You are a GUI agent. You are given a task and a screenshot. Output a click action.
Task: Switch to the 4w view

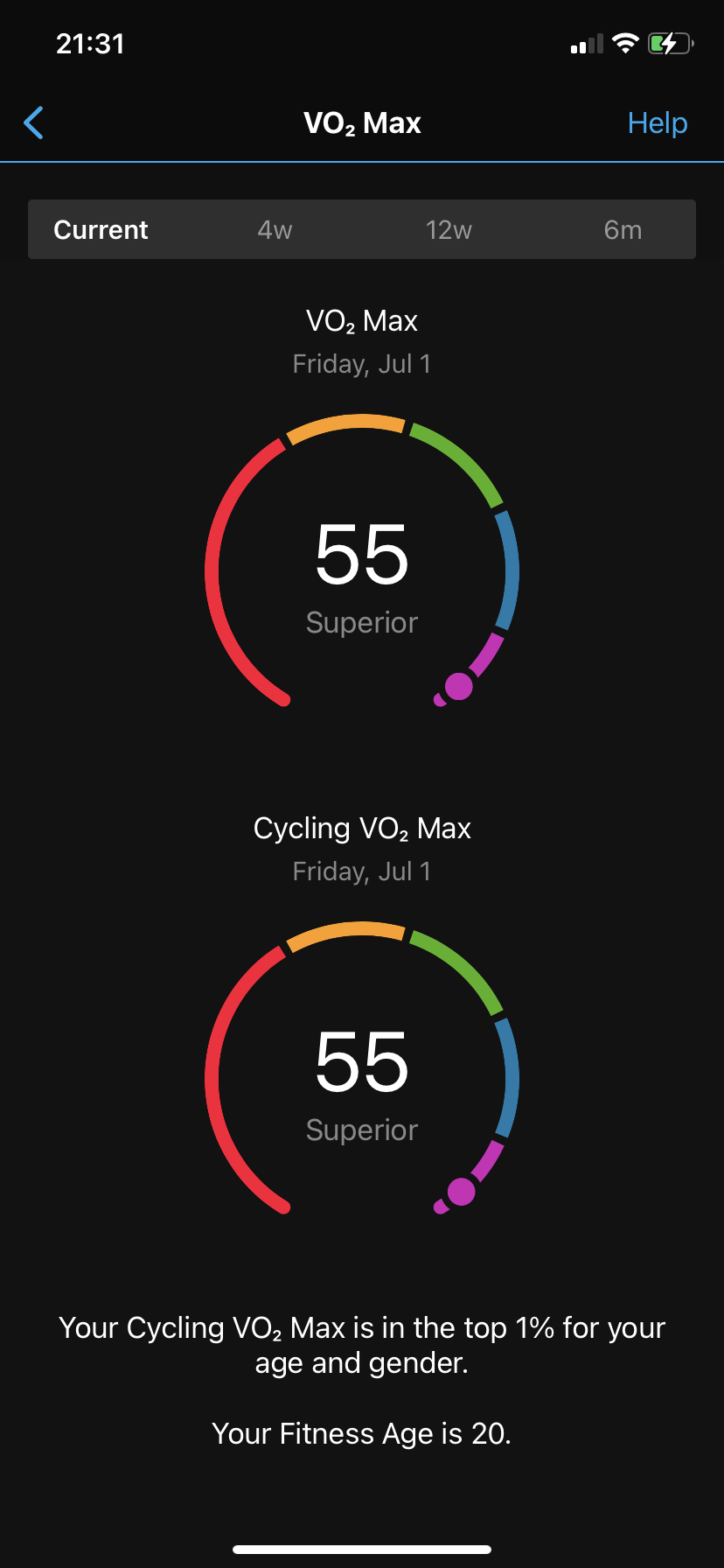[x=275, y=230]
